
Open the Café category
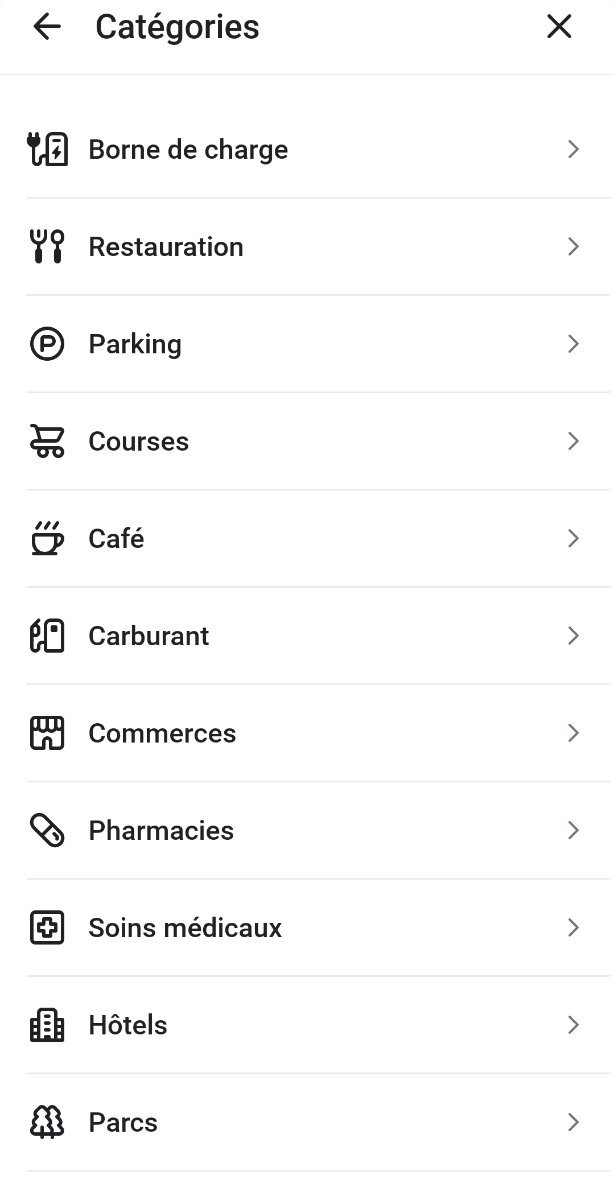[116, 539]
